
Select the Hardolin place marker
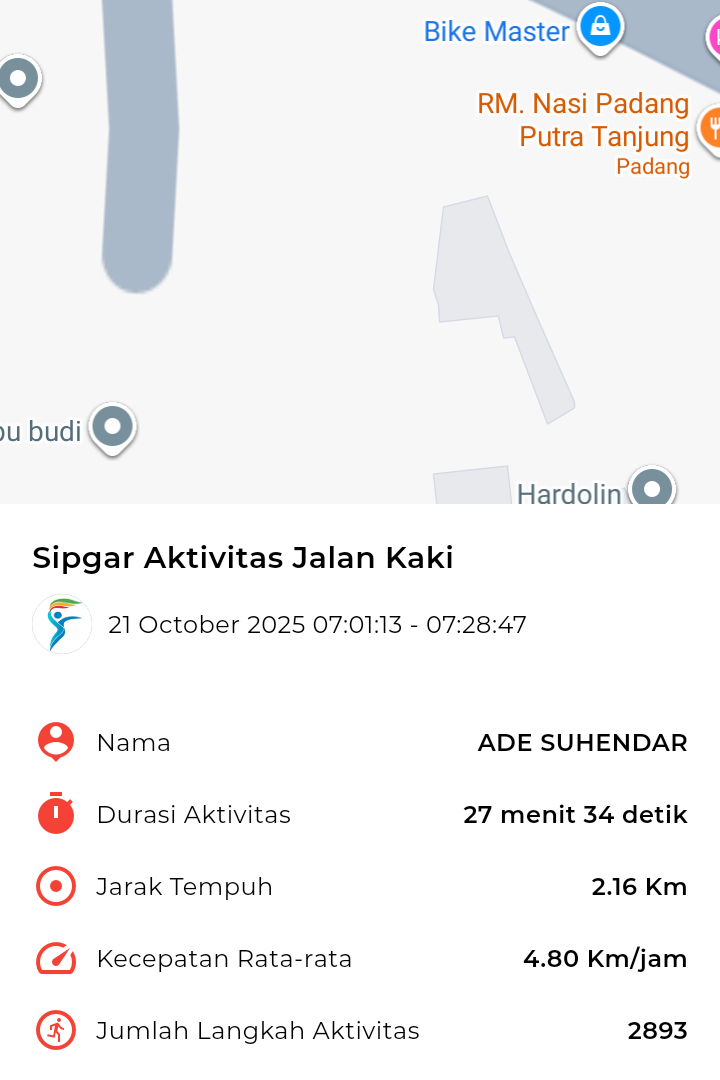click(652, 489)
